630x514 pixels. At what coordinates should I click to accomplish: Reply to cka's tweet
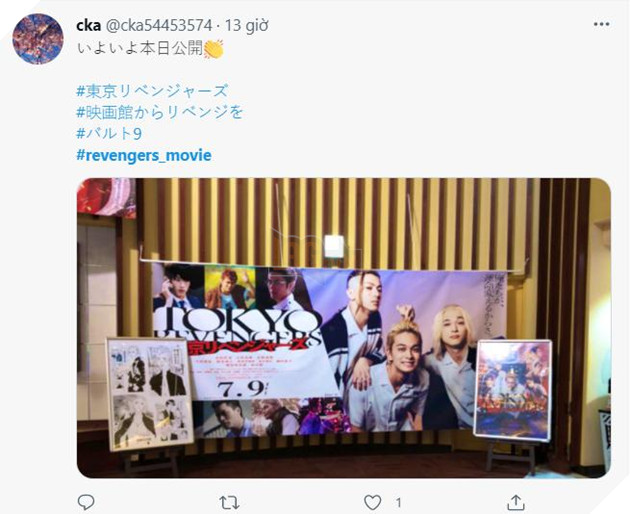[x=87, y=501]
